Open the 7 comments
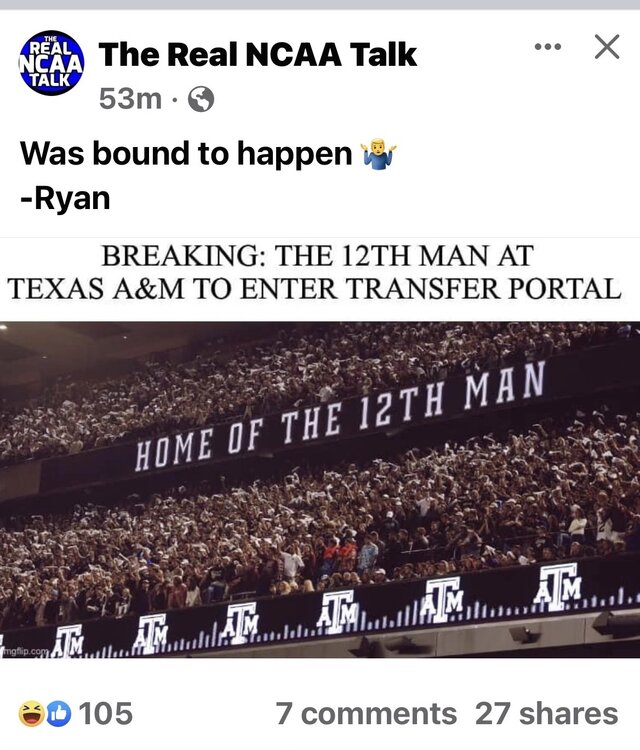Image resolution: width=640 pixels, height=750 pixels. tap(366, 713)
